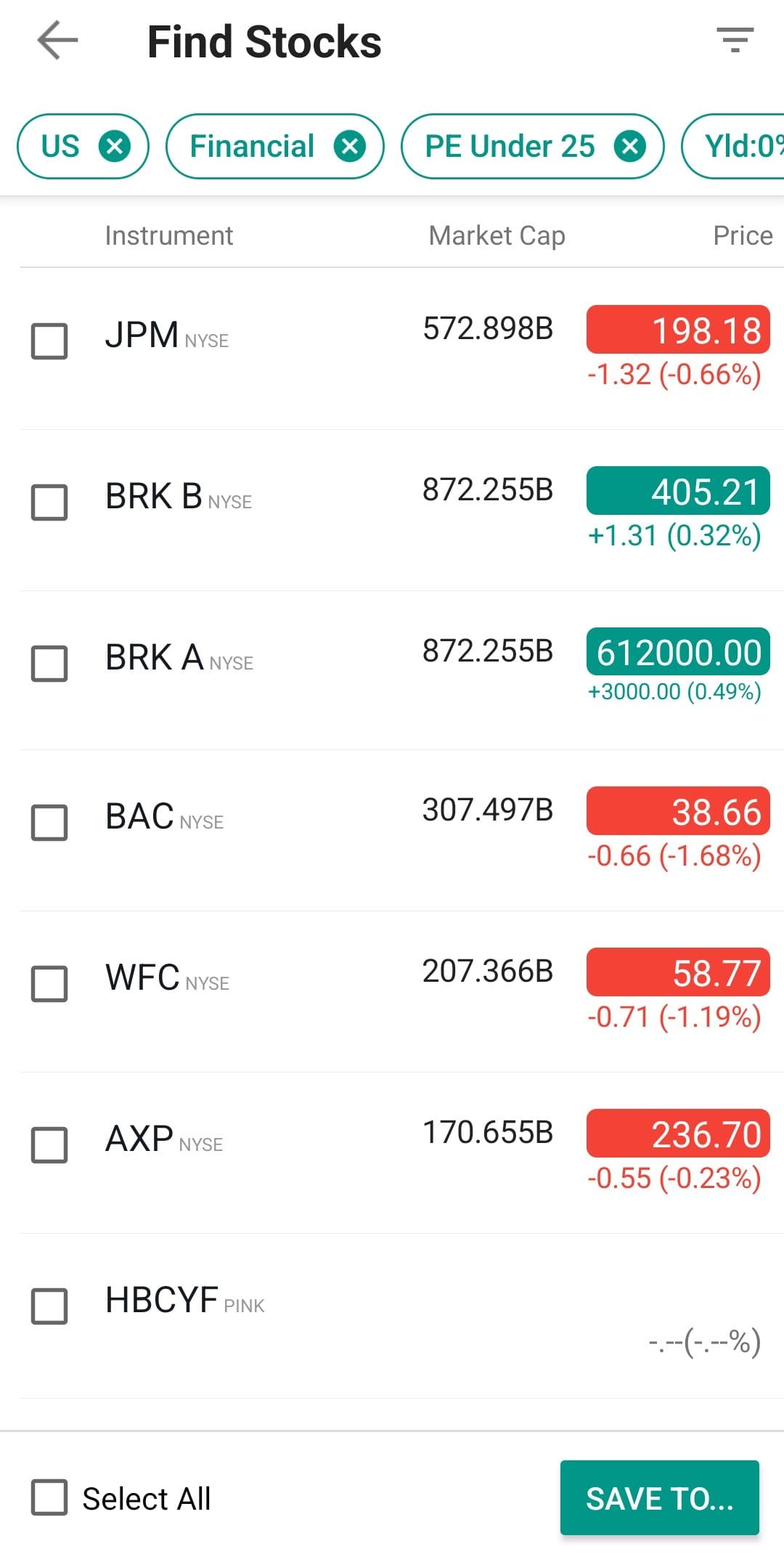Check the HBCYF stock checkbox
Viewport: 784px width, 1554px height.
tap(49, 1307)
